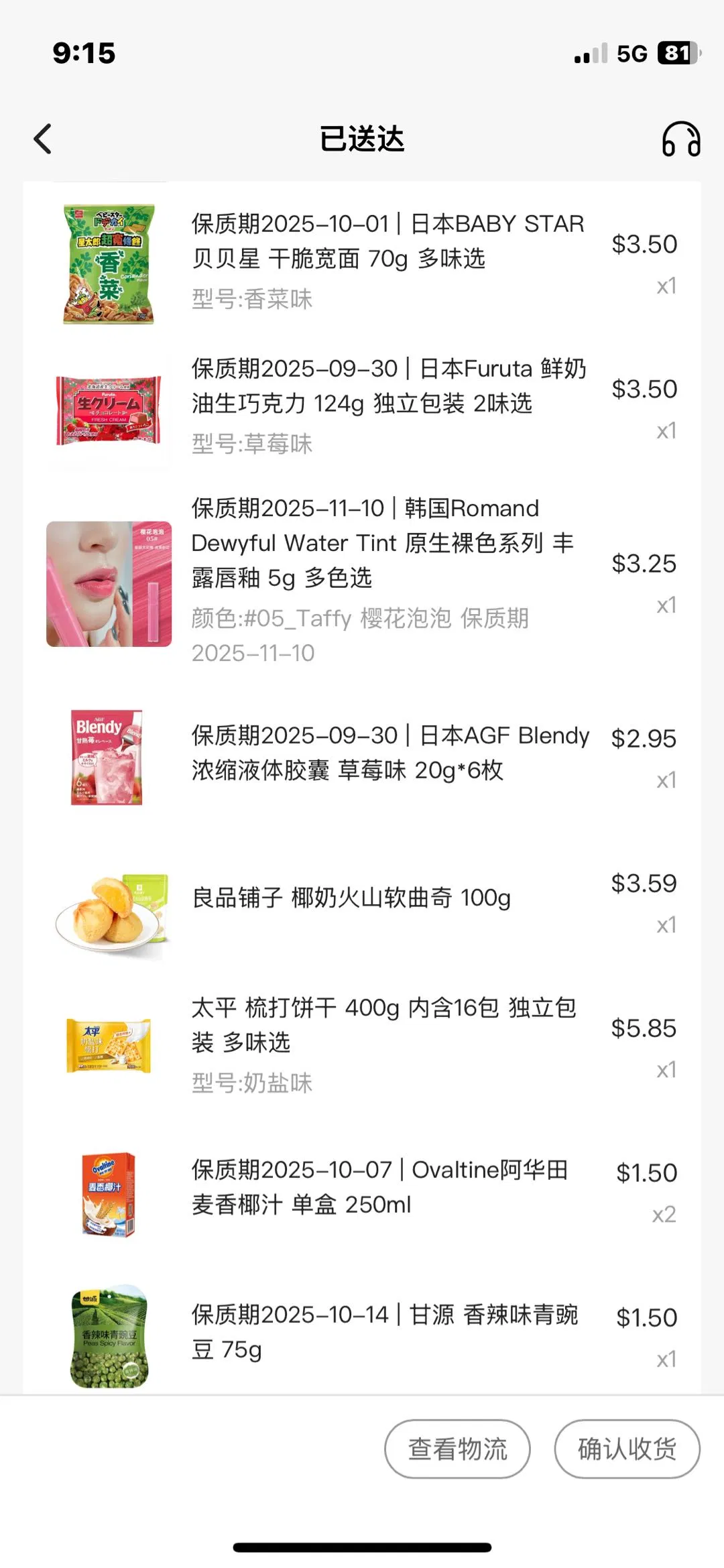This screenshot has height=1568, width=724.
Task: View the 太平 梳打饼干 400g product
Action: click(x=383, y=1025)
